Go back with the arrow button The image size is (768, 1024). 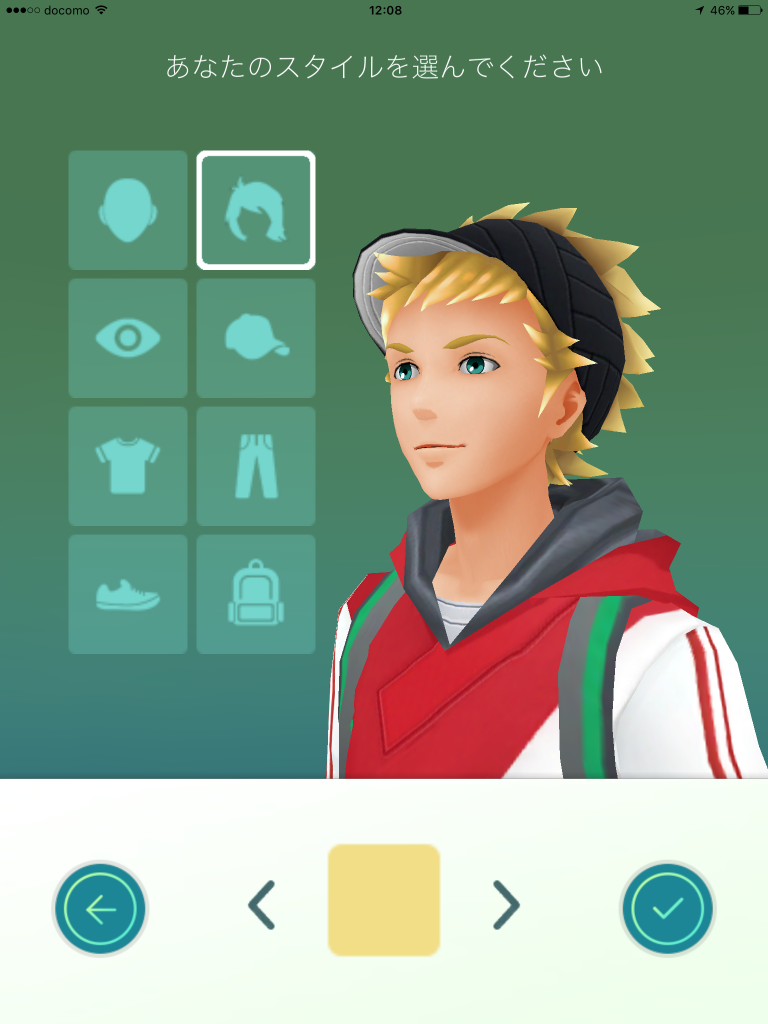(100, 909)
